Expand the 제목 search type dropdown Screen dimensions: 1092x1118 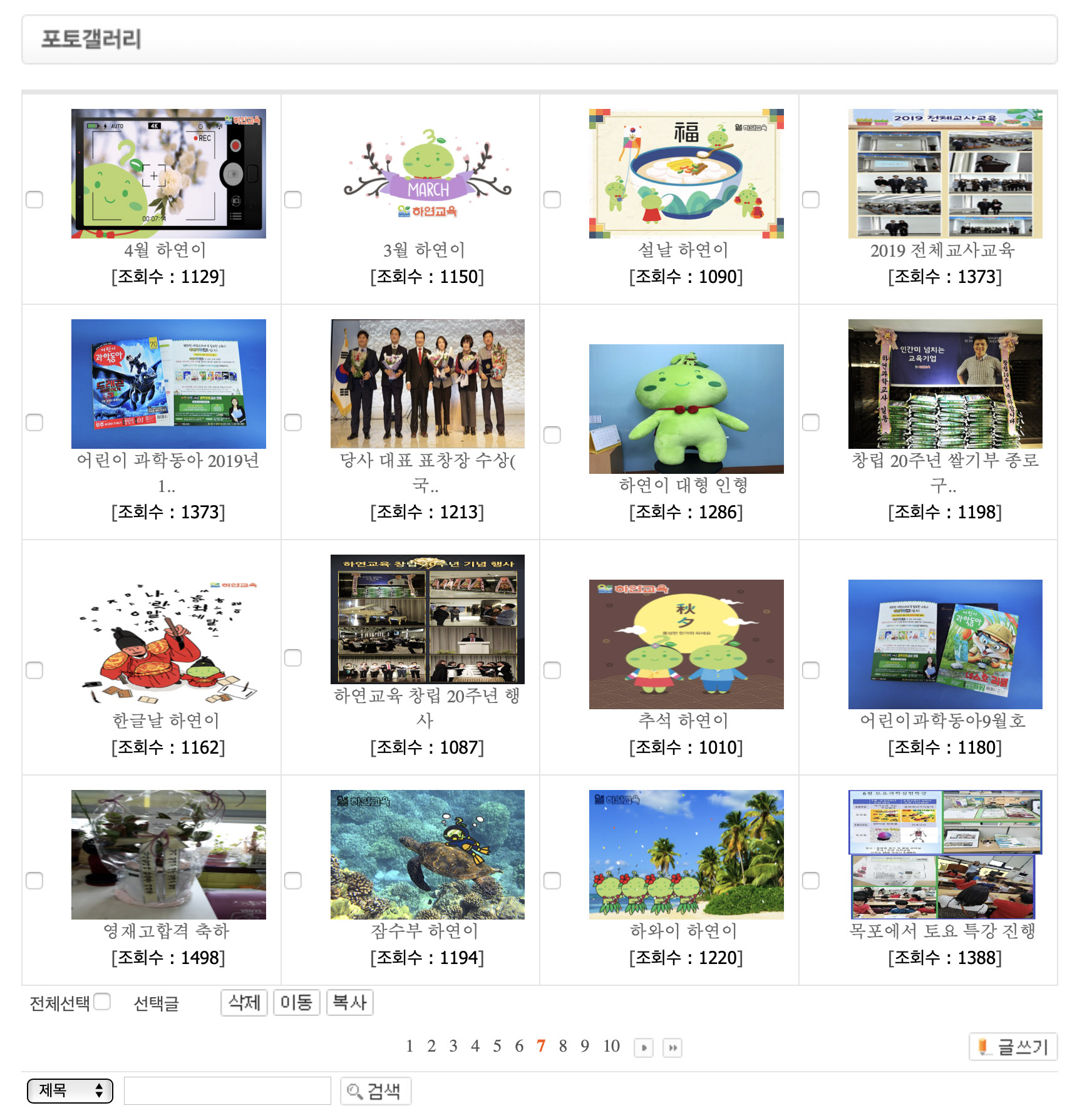[70, 1090]
